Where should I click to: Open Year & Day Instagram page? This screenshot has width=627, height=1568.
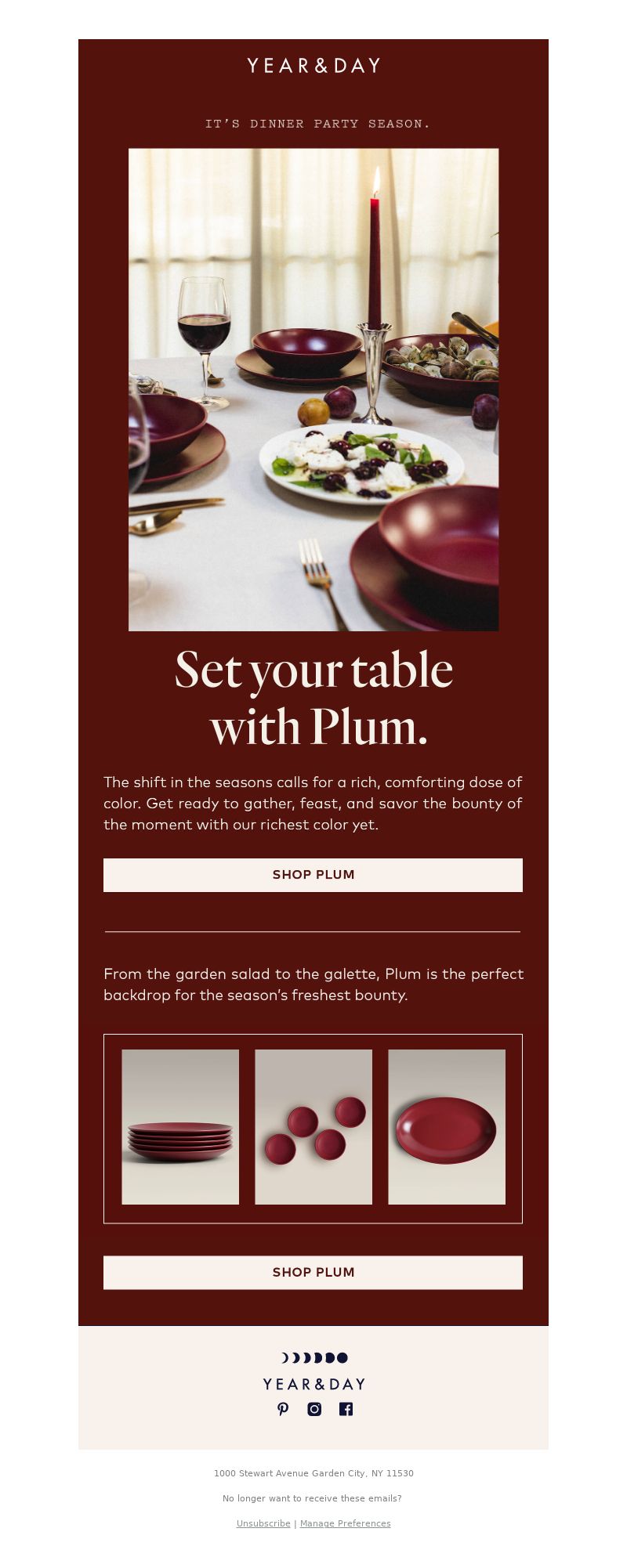314,1409
